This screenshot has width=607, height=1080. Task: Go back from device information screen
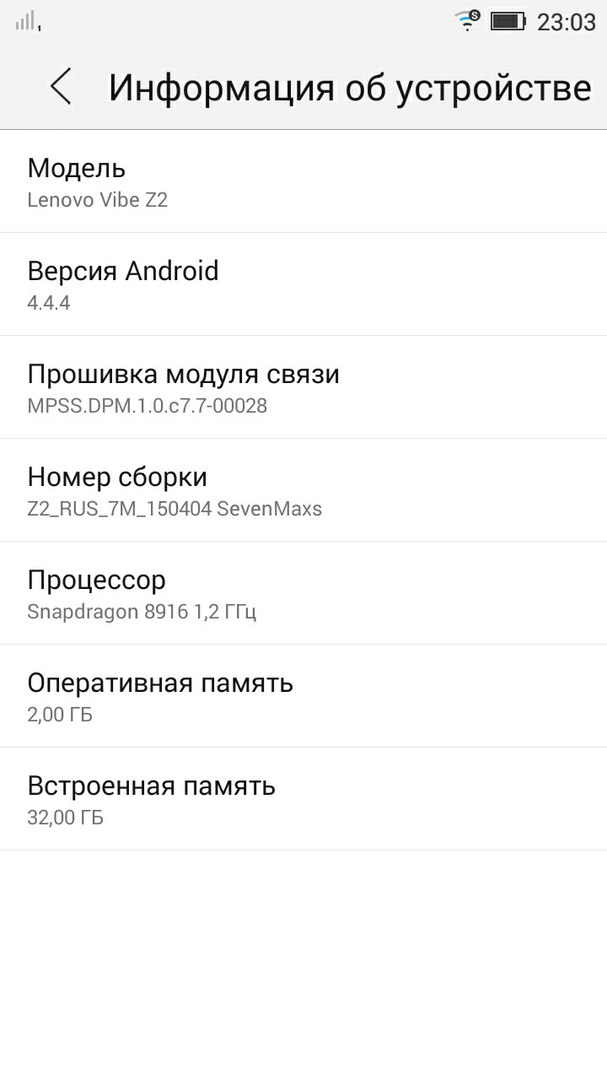[x=61, y=87]
